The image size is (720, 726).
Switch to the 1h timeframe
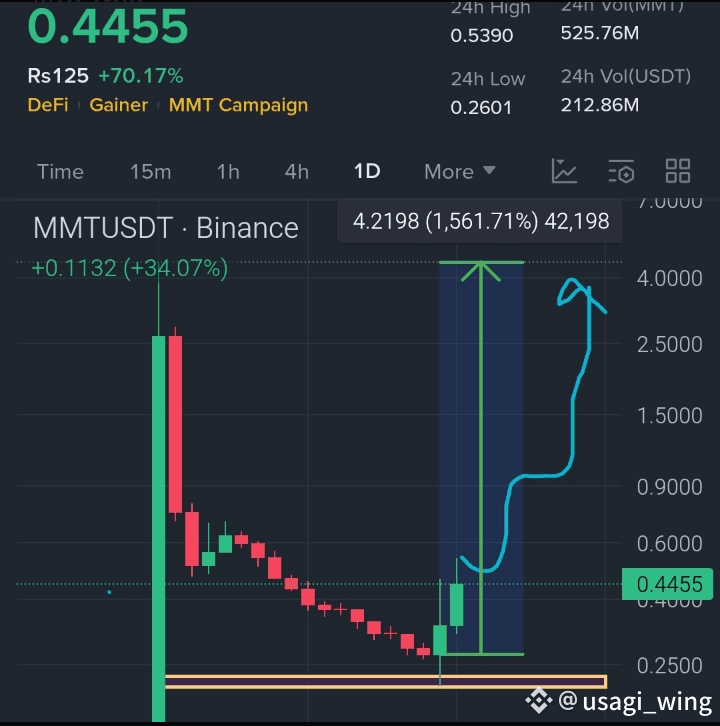pyautogui.click(x=228, y=171)
